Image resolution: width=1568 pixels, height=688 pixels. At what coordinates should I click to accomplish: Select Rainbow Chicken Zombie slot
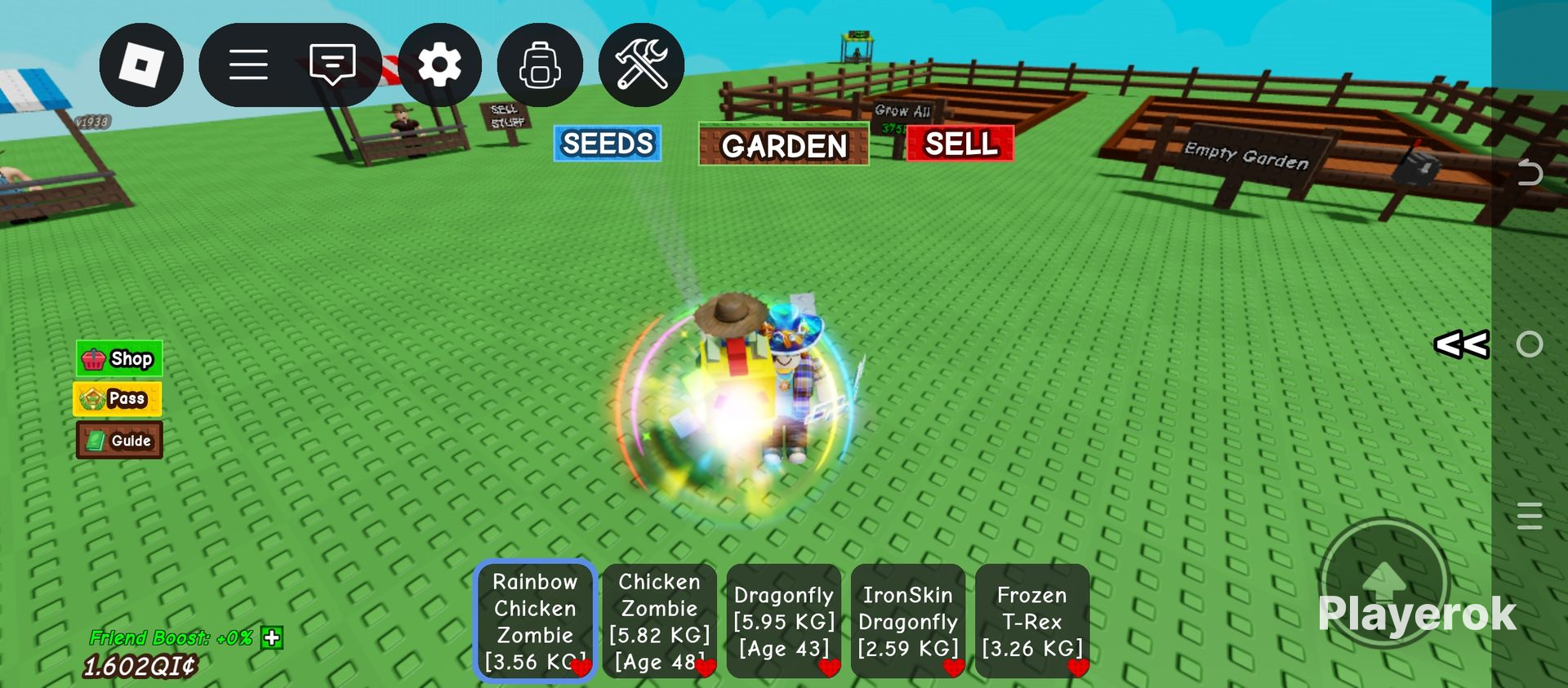536,620
